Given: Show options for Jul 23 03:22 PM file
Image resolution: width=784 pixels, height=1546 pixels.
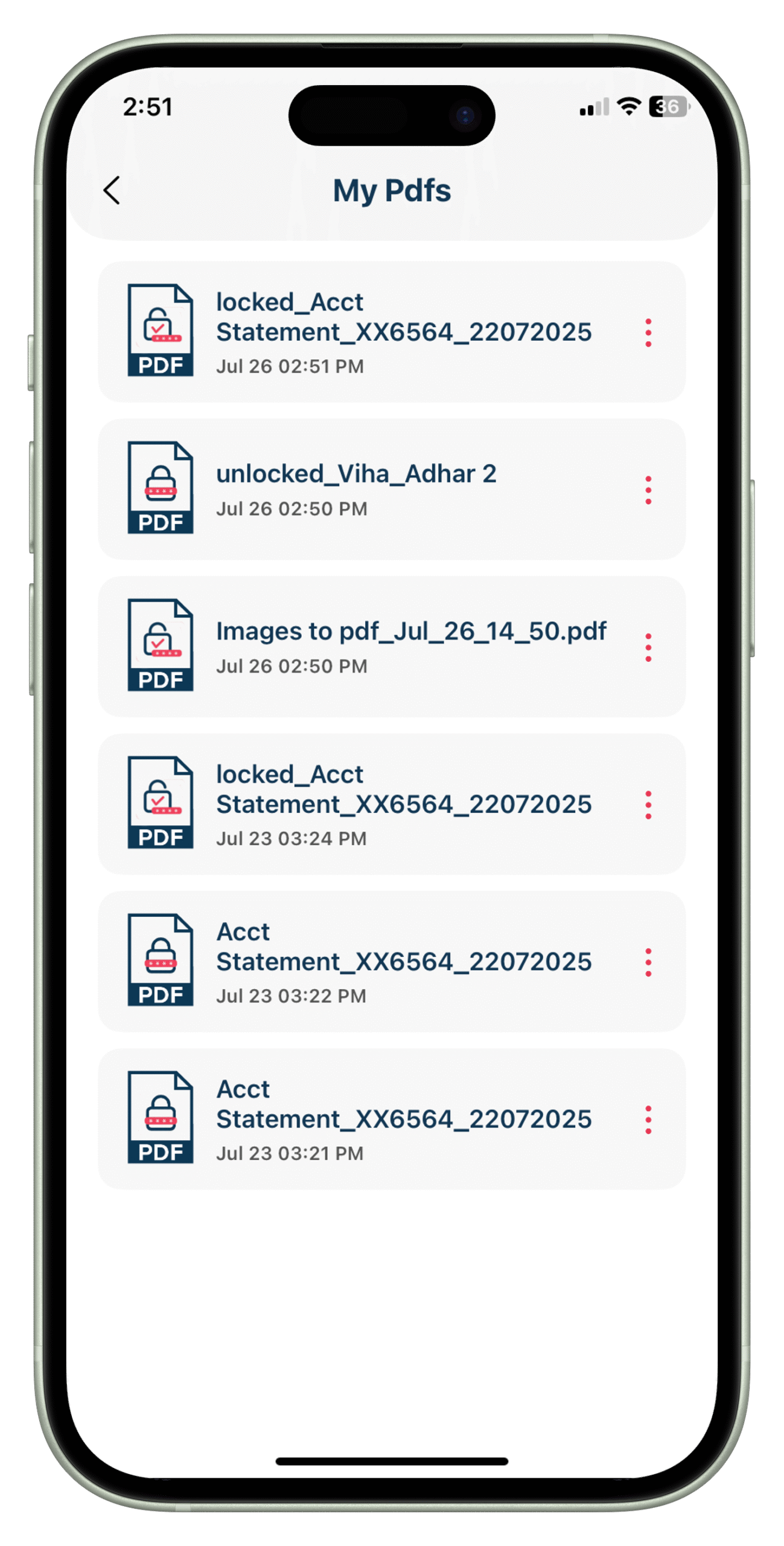Looking at the screenshot, I should [x=648, y=962].
